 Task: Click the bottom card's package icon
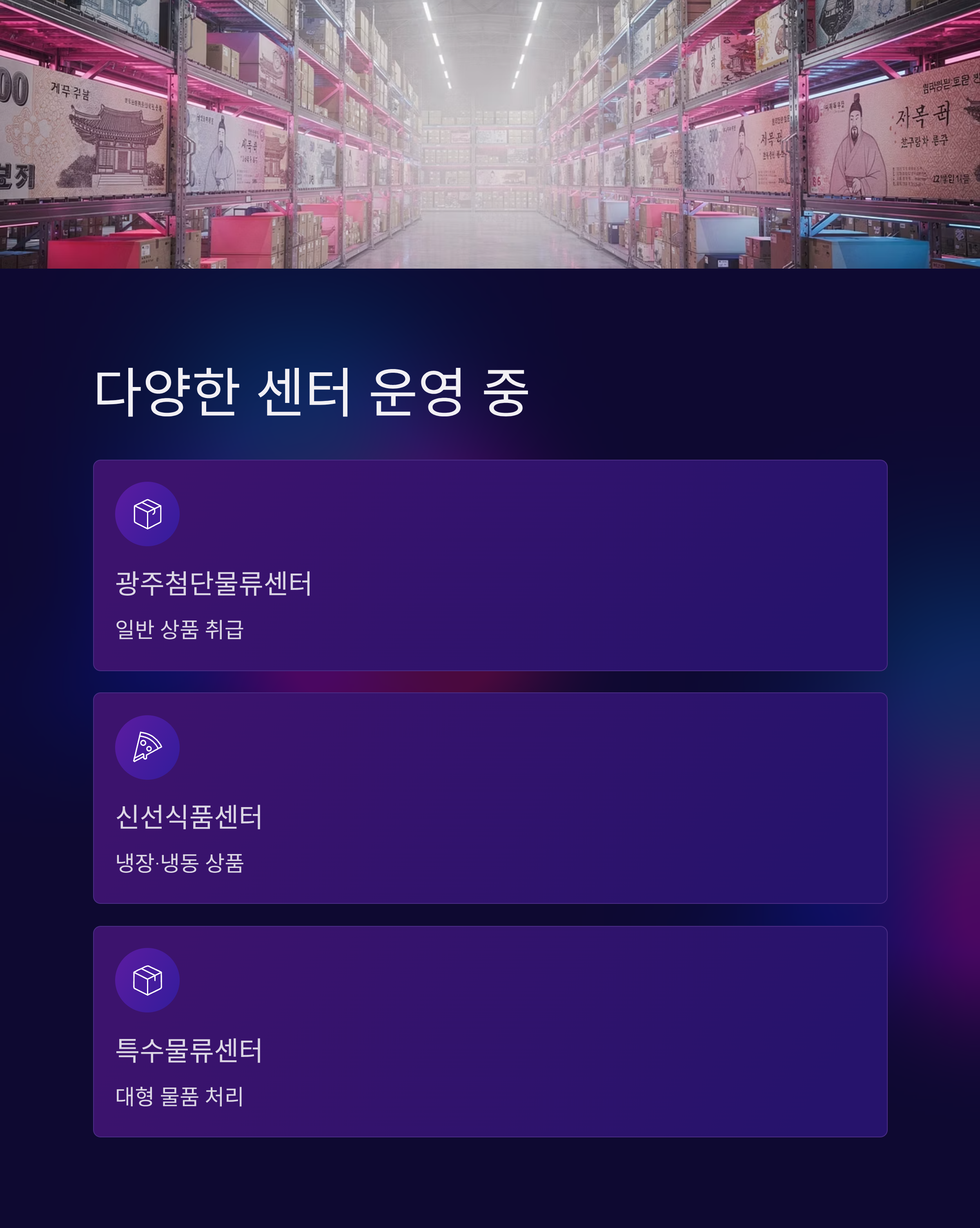click(x=147, y=980)
